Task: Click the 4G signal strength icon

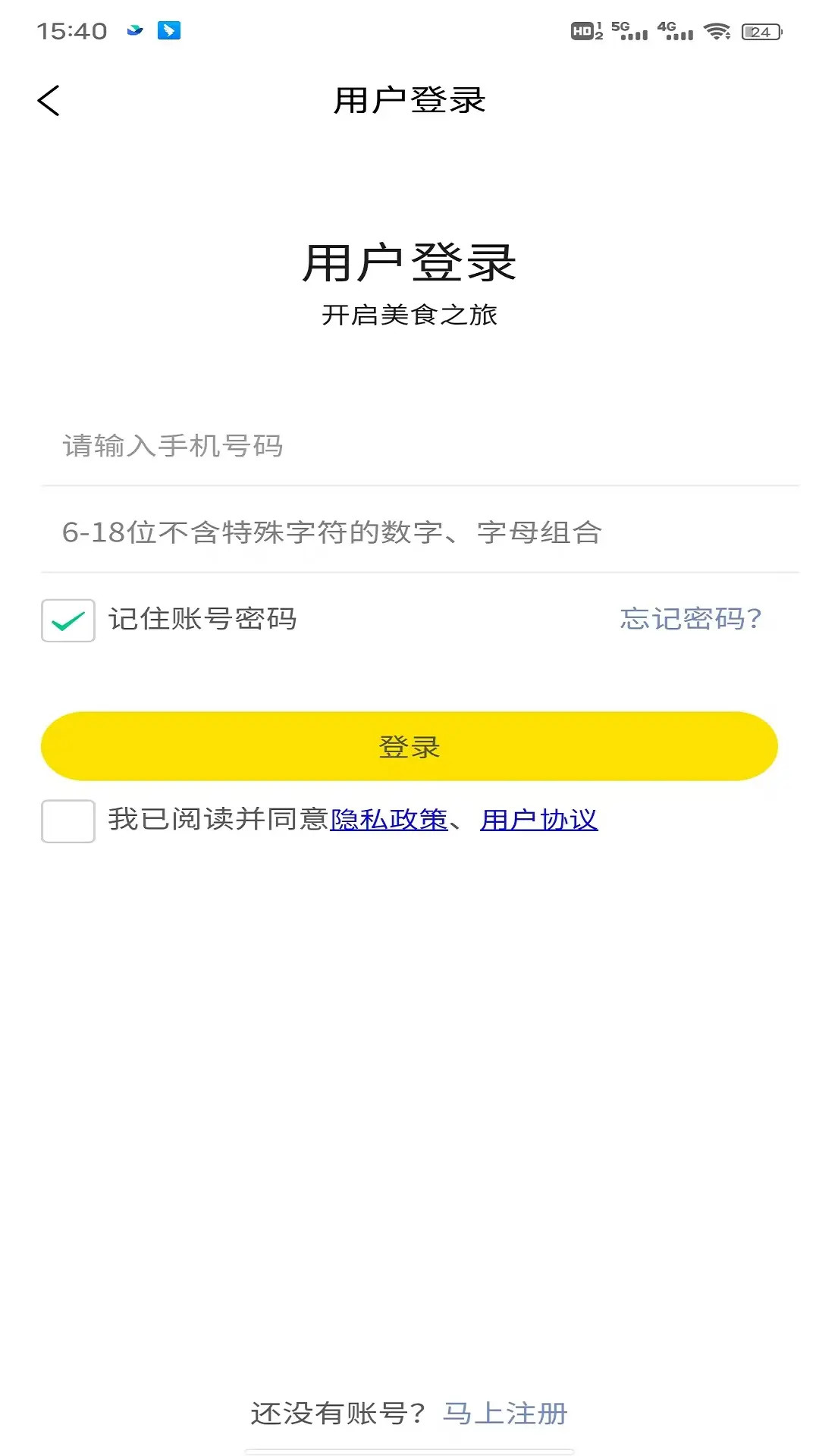Action: pyautogui.click(x=675, y=30)
